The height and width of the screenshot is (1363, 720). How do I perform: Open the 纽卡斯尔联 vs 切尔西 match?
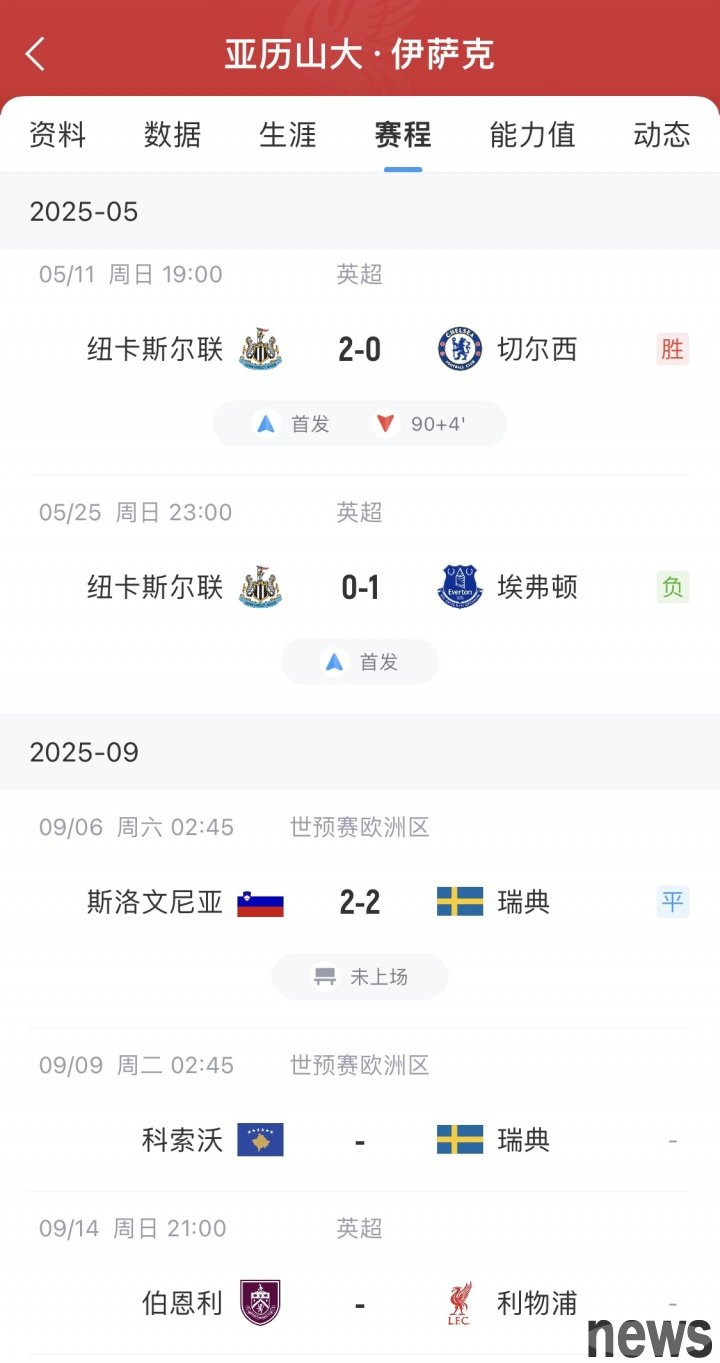pos(360,362)
